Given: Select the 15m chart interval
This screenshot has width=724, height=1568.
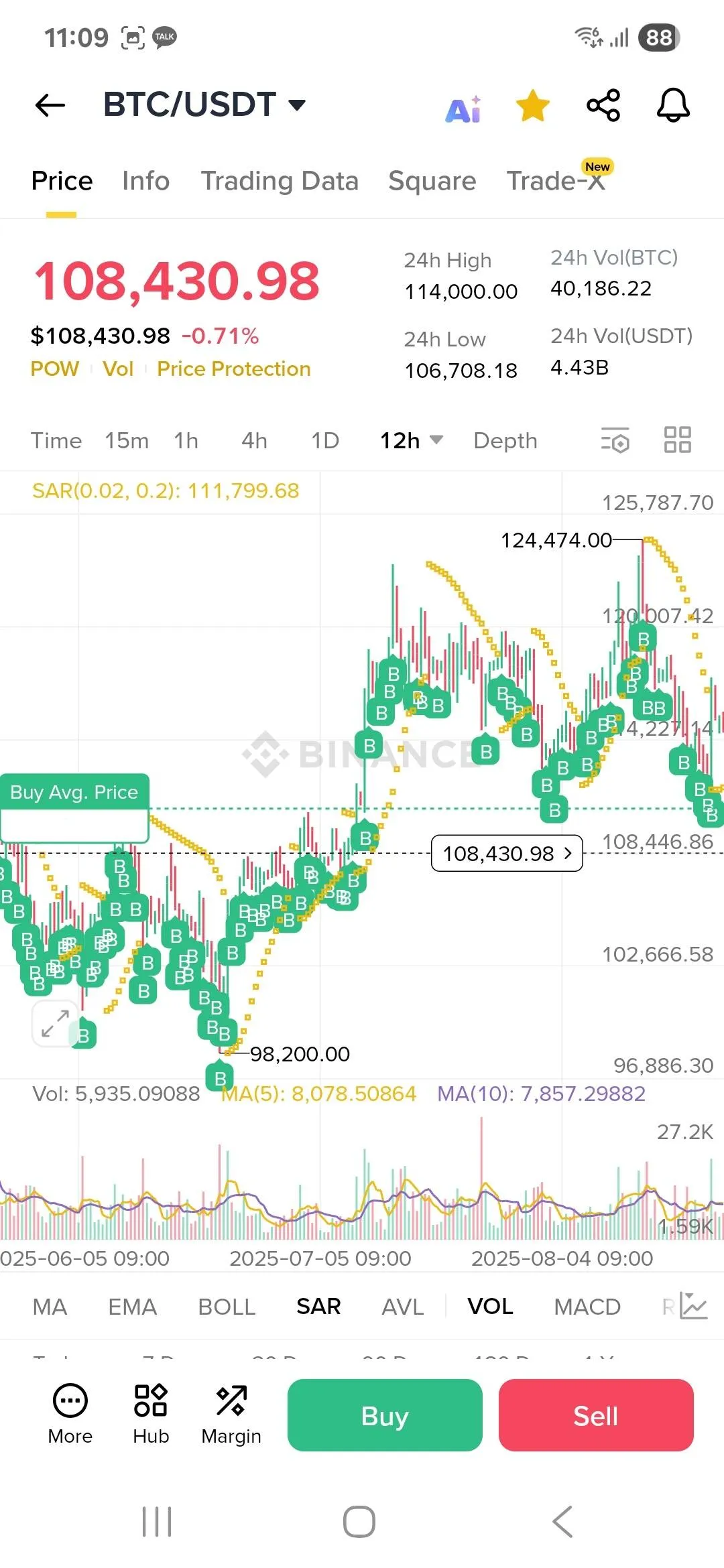Looking at the screenshot, I should tap(126, 441).
